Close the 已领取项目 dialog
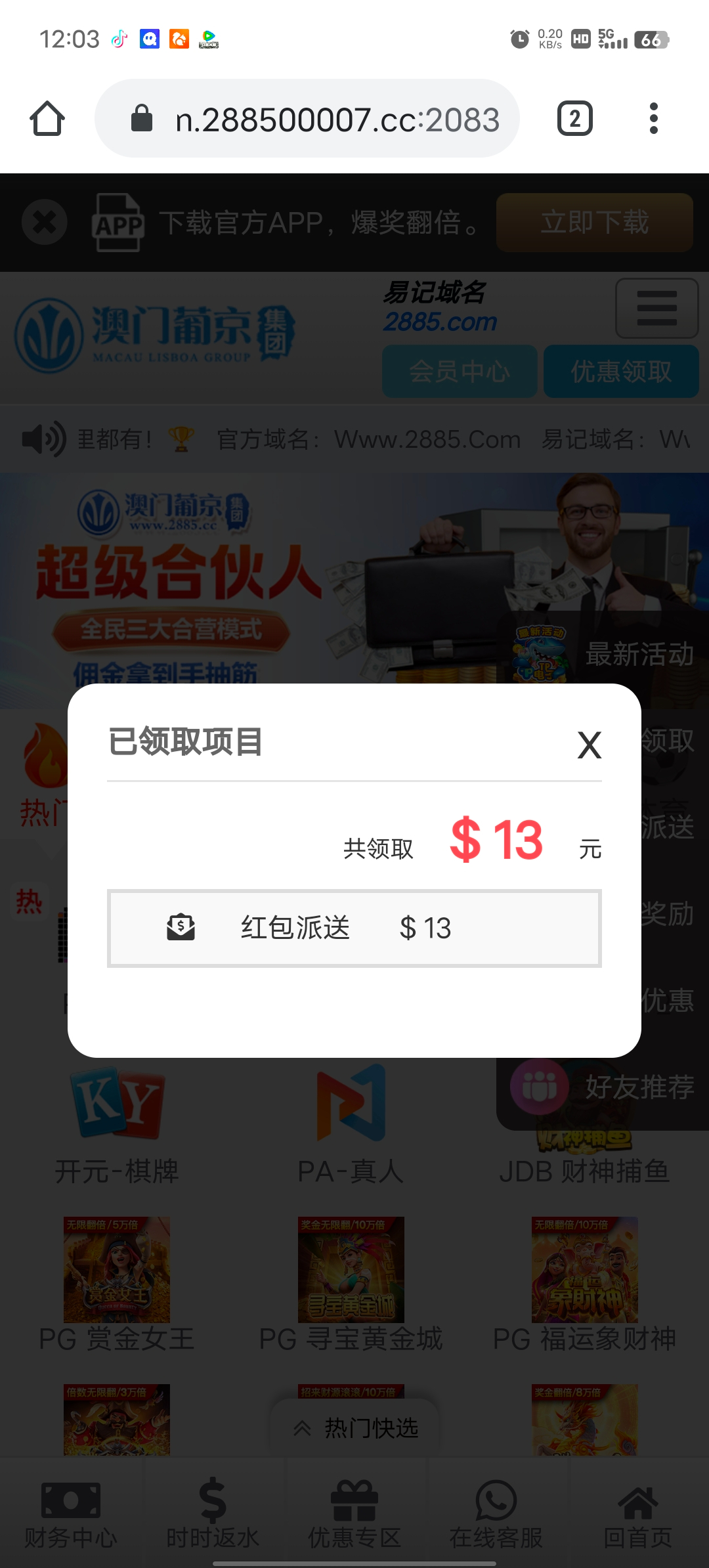This screenshot has width=709, height=1568. (x=589, y=745)
